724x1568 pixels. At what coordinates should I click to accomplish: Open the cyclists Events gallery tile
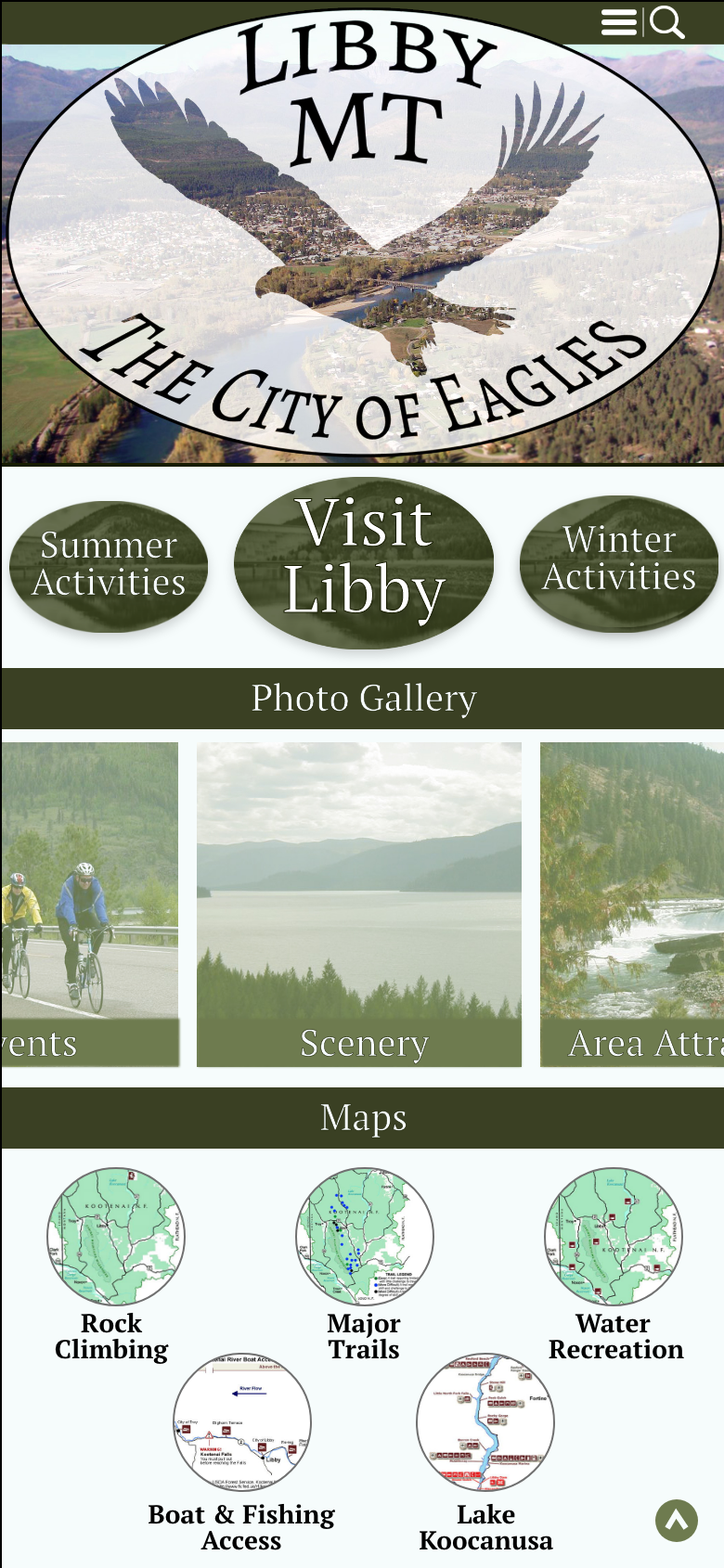89,904
